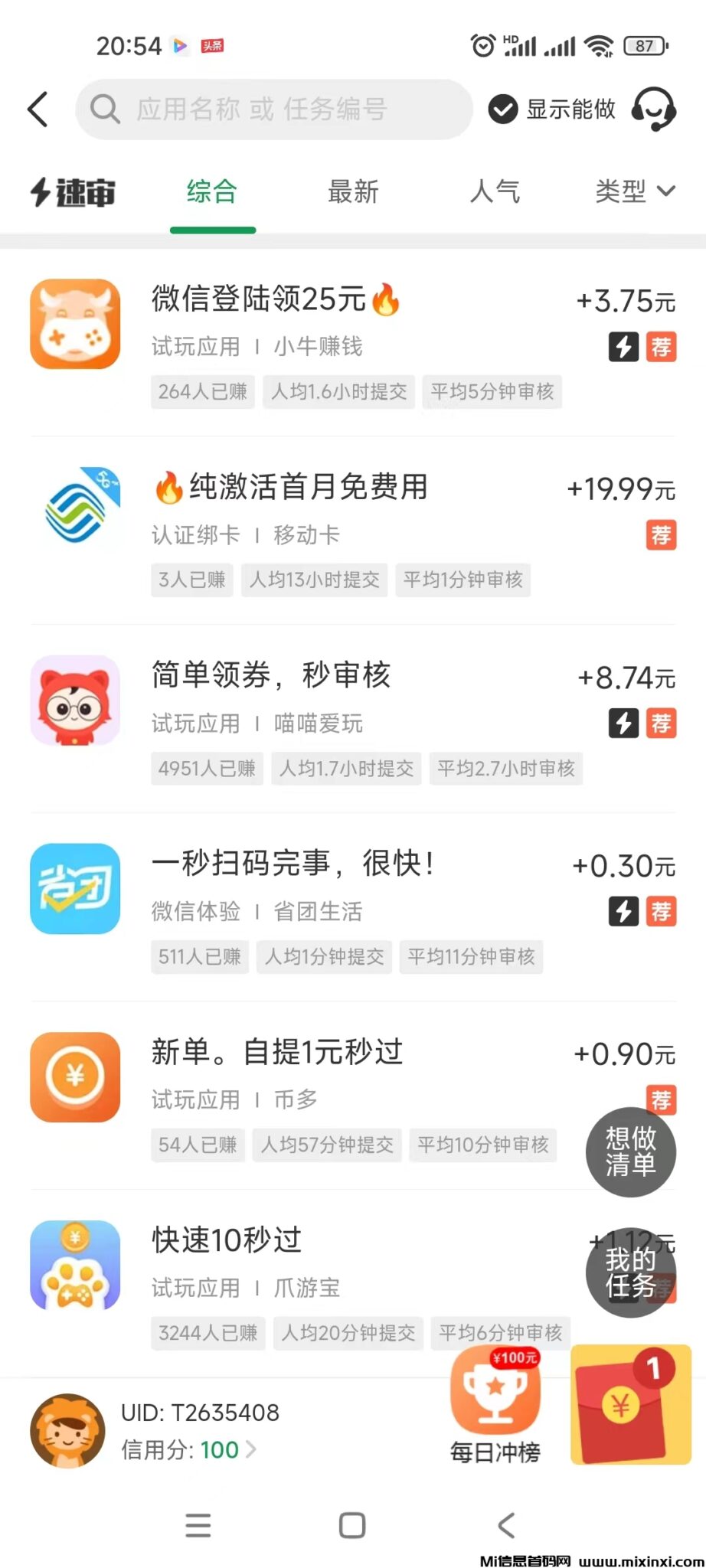Tap the 应用名称 或 任务编号 search field
Image resolution: width=706 pixels, height=1568 pixels.
(274, 109)
